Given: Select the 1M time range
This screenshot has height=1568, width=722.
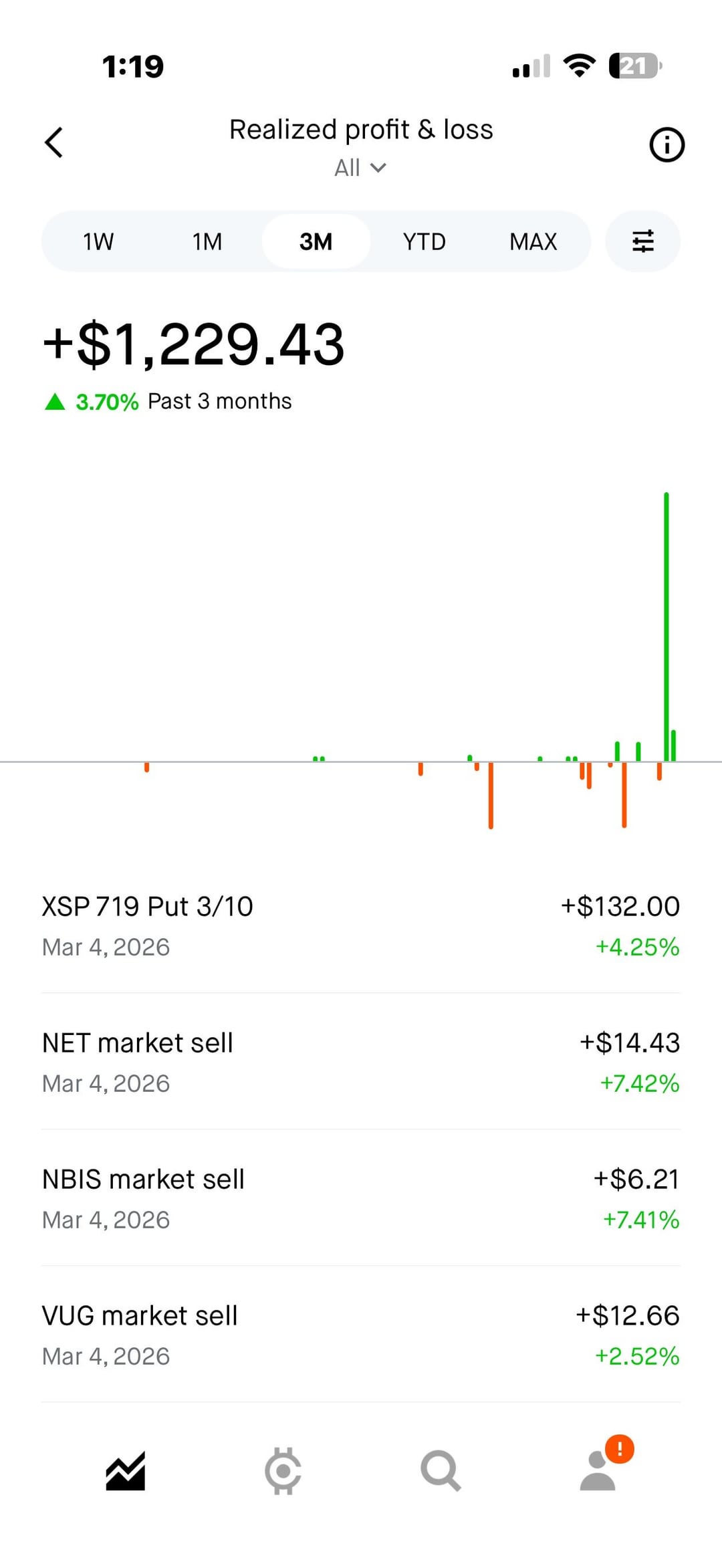Looking at the screenshot, I should click(x=207, y=241).
